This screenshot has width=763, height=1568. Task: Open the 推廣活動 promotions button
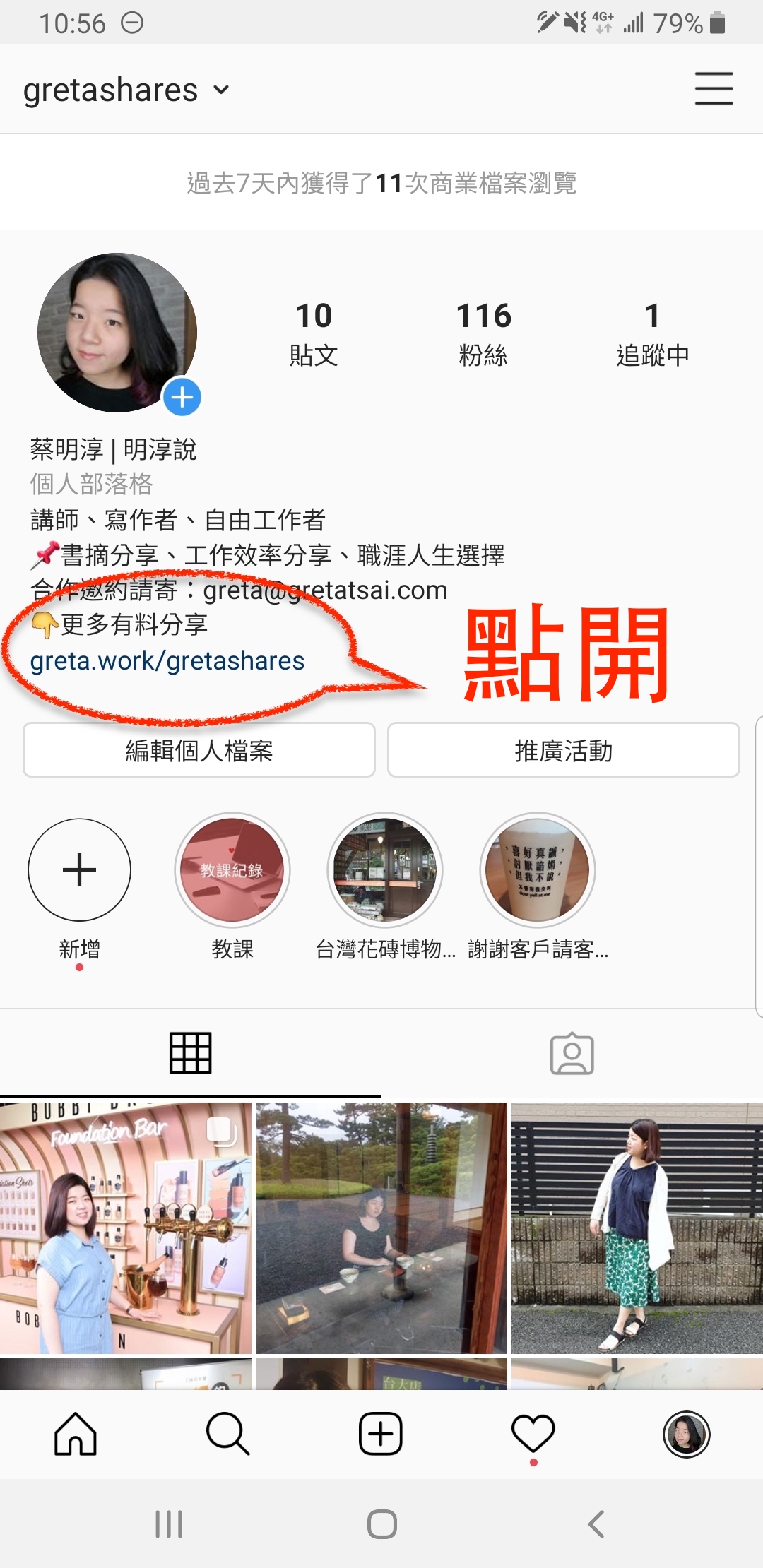pyautogui.click(x=564, y=750)
